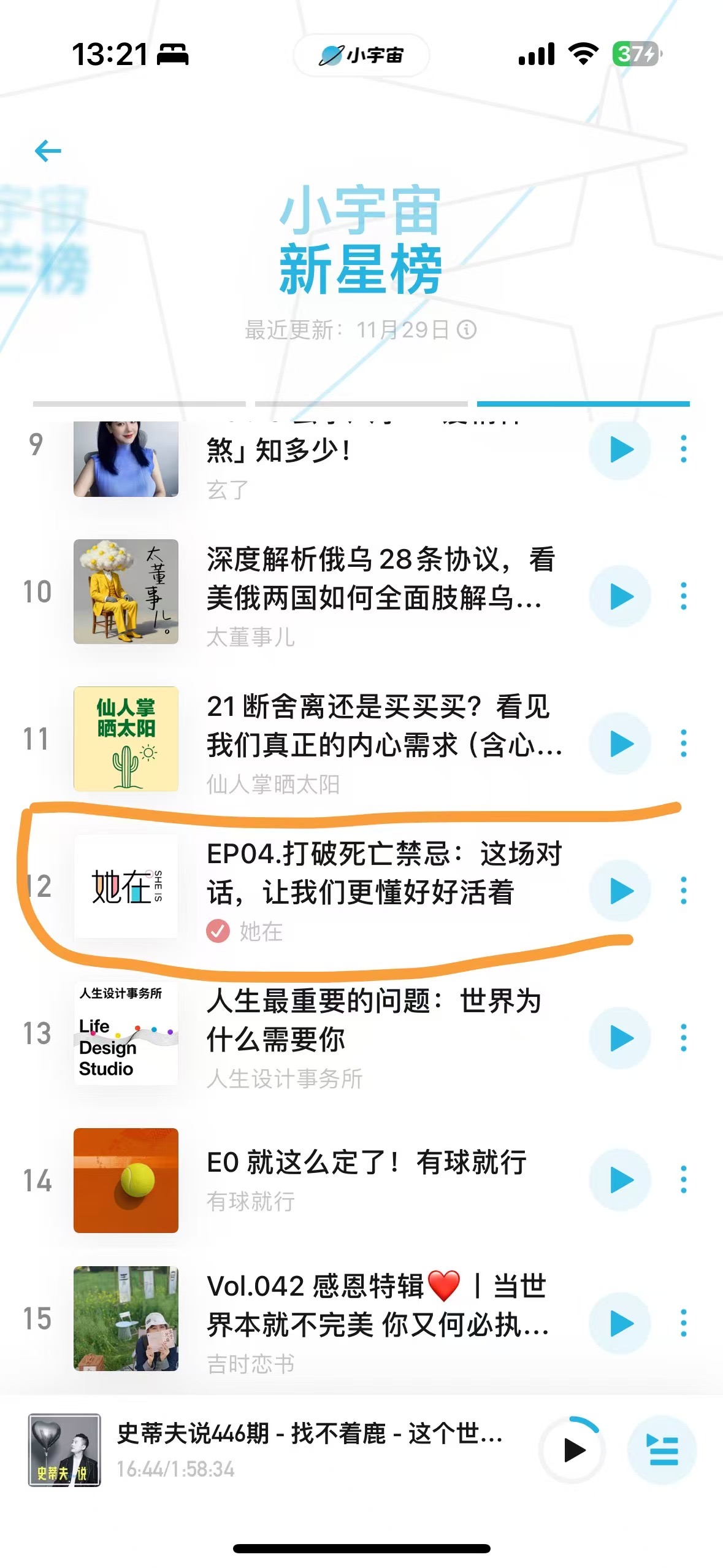Open more options for 太董事儿 episode
Viewport: 723px width, 1568px height.
pyautogui.click(x=683, y=596)
